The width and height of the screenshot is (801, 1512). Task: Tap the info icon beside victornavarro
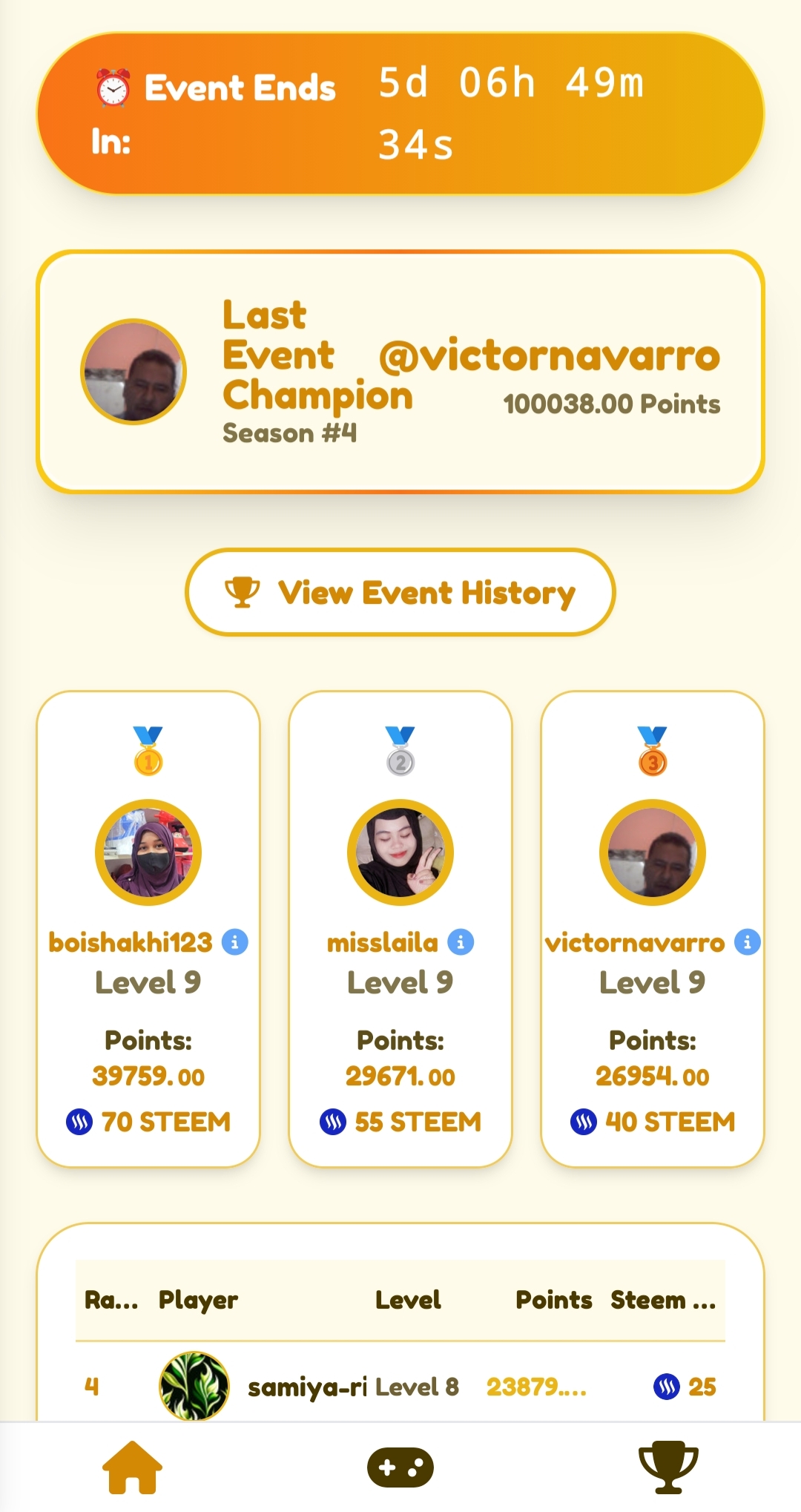(x=747, y=942)
